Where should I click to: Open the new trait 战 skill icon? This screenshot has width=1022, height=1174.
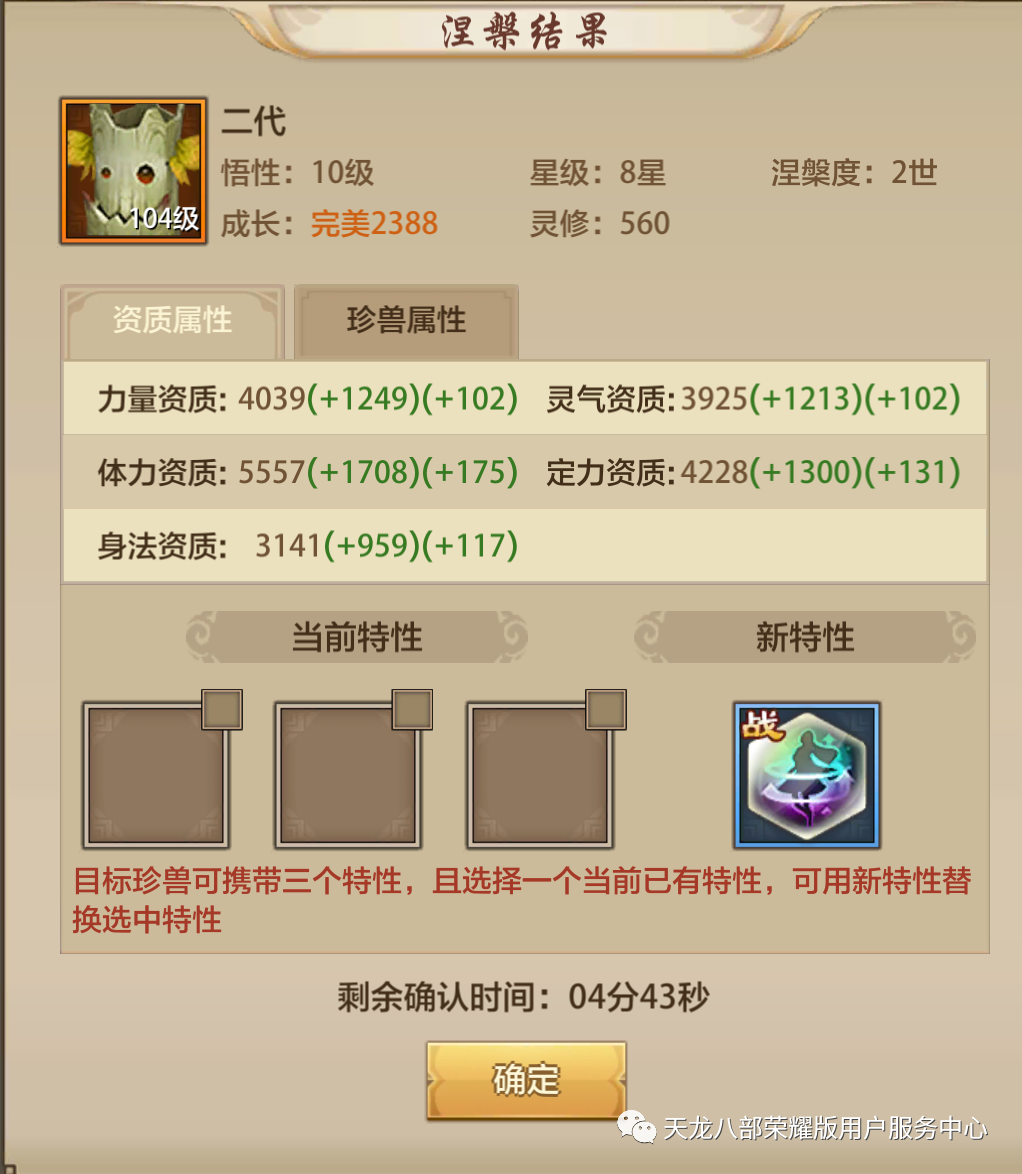point(806,775)
